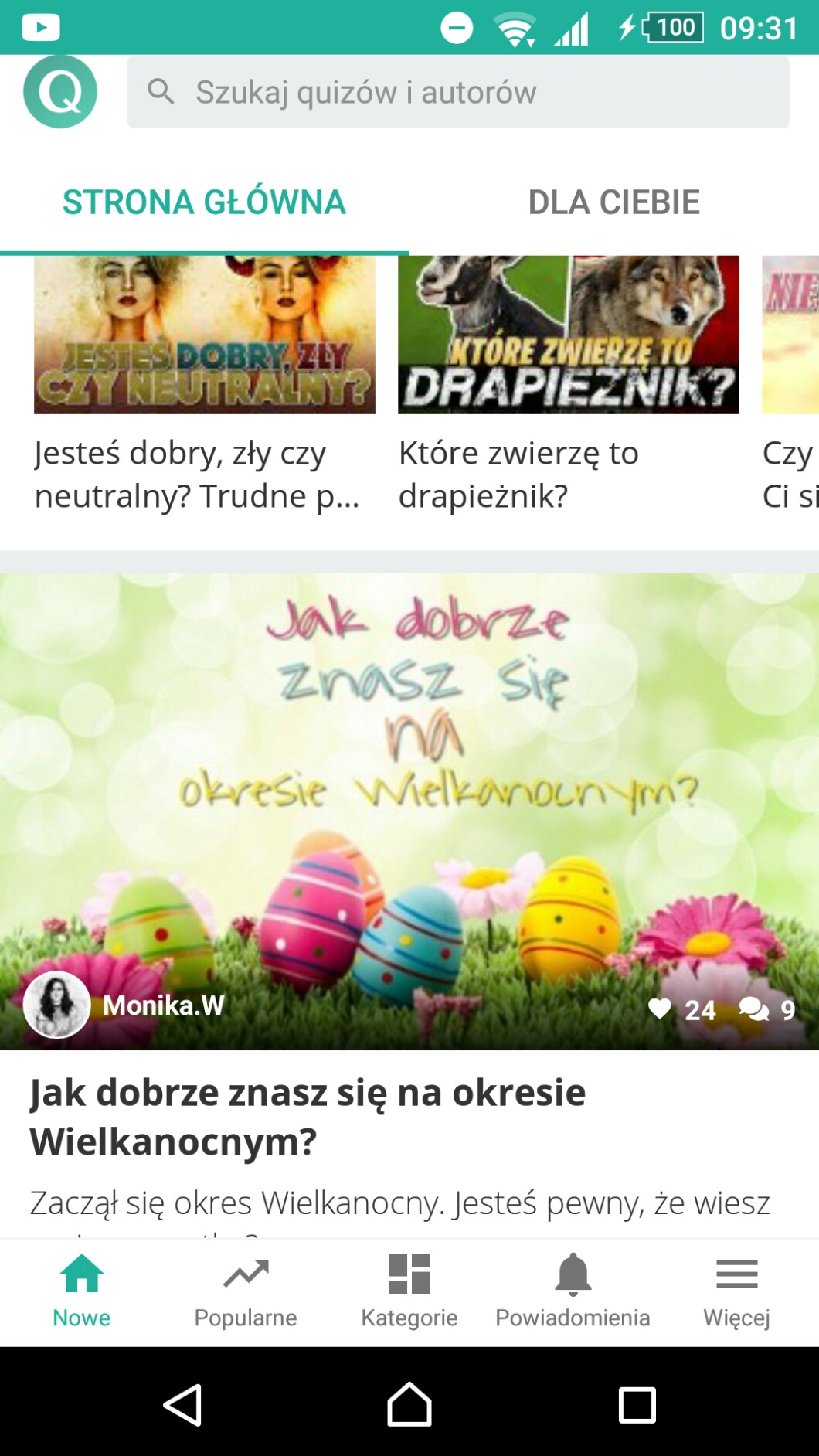Open comments on the Easter quiz
This screenshot has width=819, height=1456.
point(754,1009)
